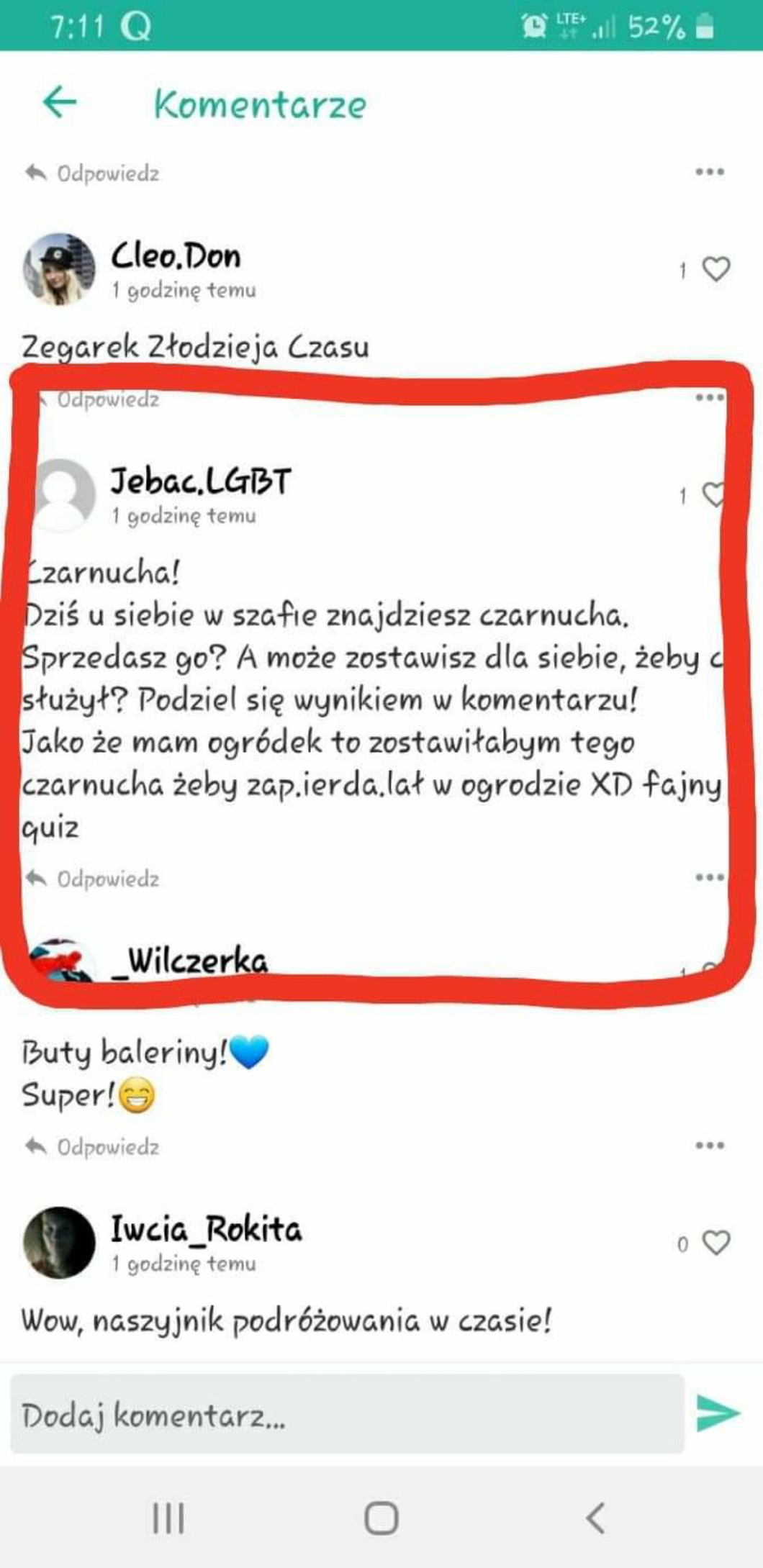Open options for Cleo.Don's comment
The image size is (763, 1568).
709,397
